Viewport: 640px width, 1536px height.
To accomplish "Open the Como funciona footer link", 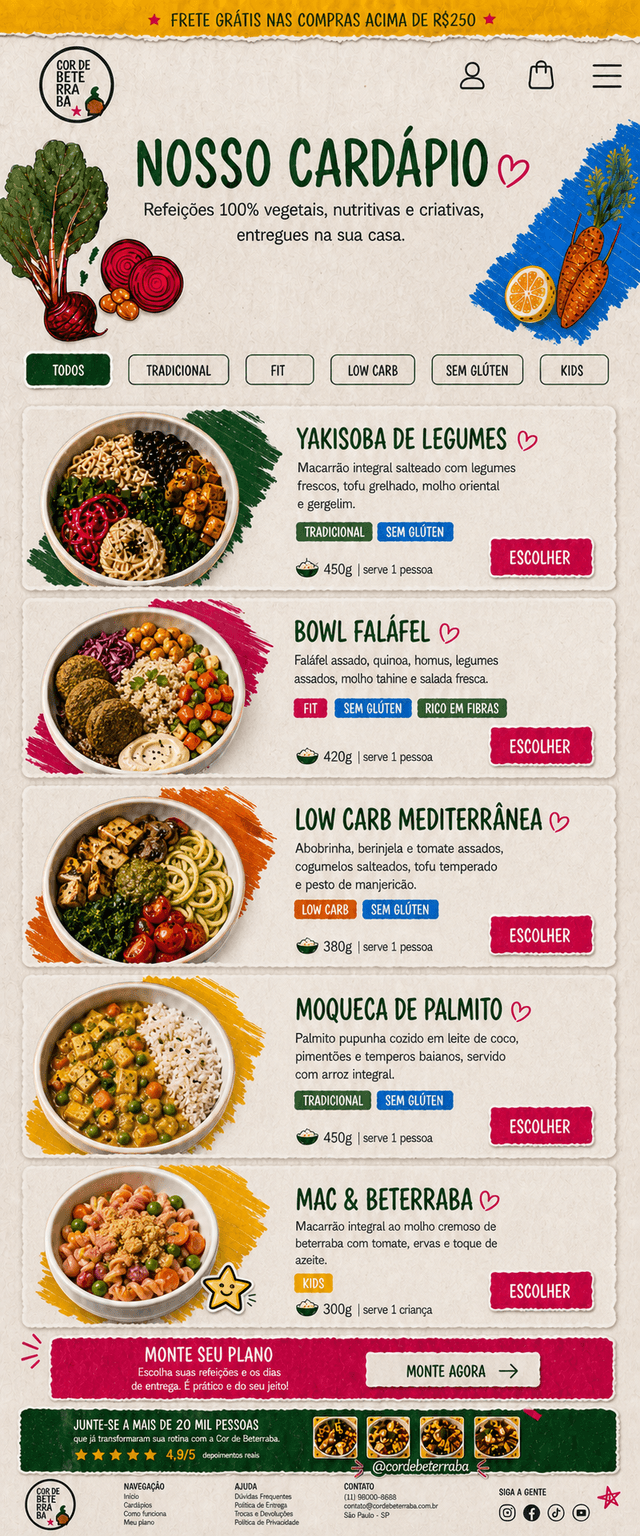I will (x=145, y=1514).
